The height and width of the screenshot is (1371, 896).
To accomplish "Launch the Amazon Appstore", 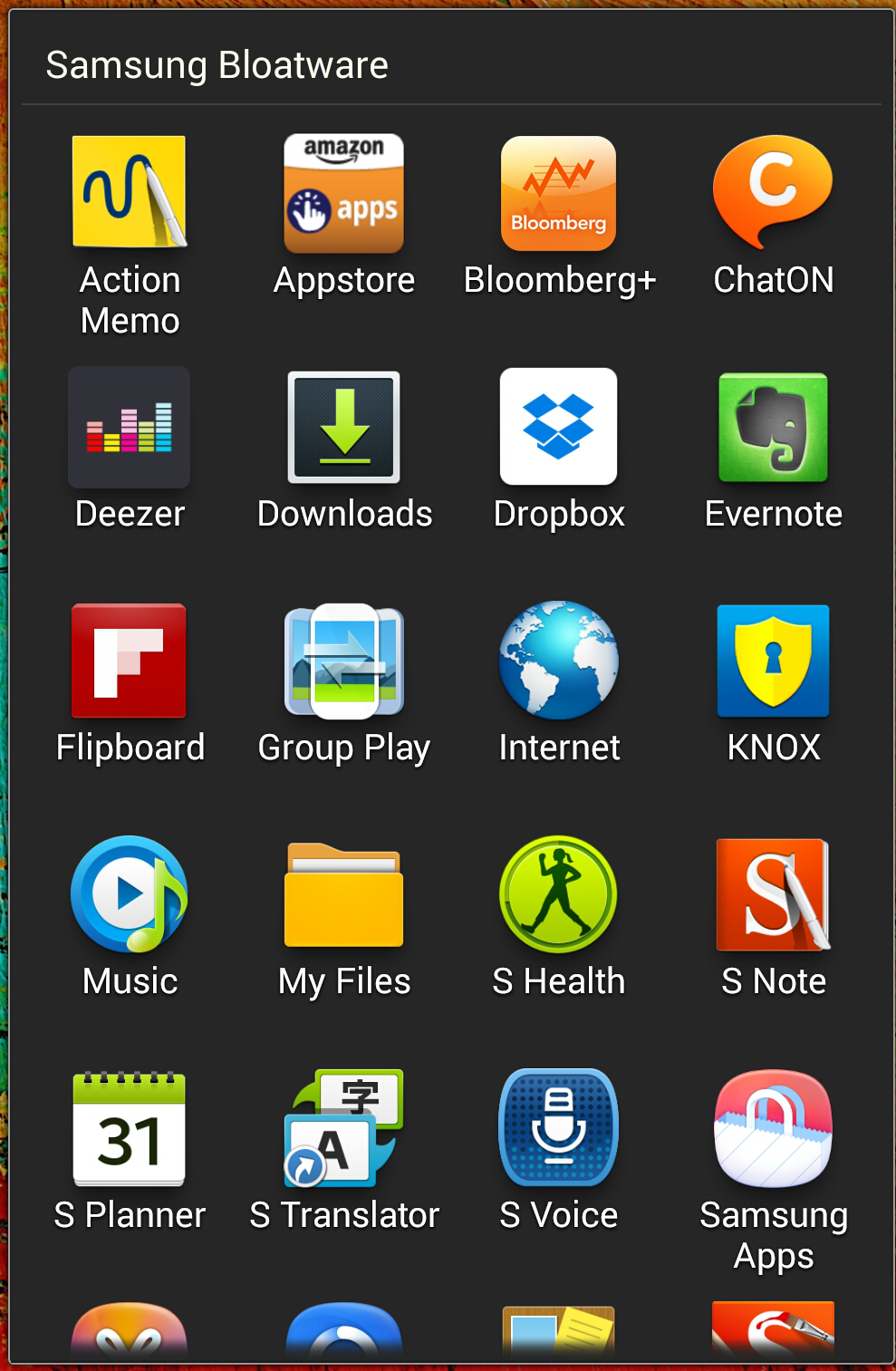I will pos(344,194).
